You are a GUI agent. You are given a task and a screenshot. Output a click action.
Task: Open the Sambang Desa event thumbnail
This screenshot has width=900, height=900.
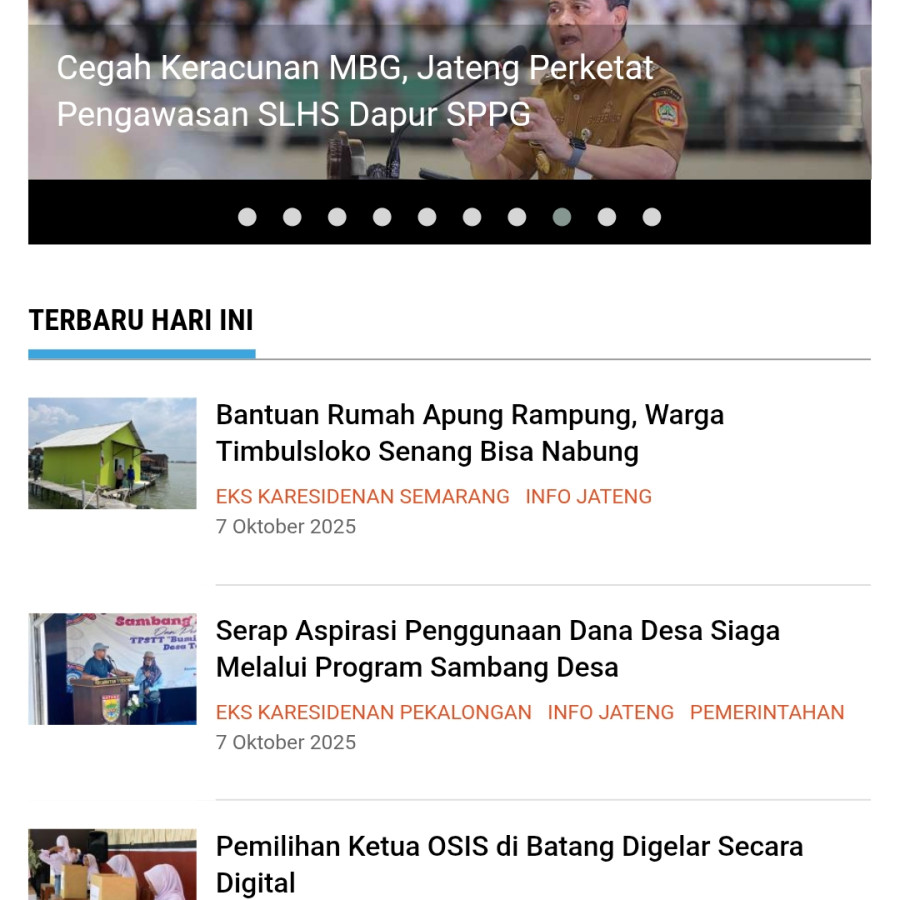[x=112, y=669]
